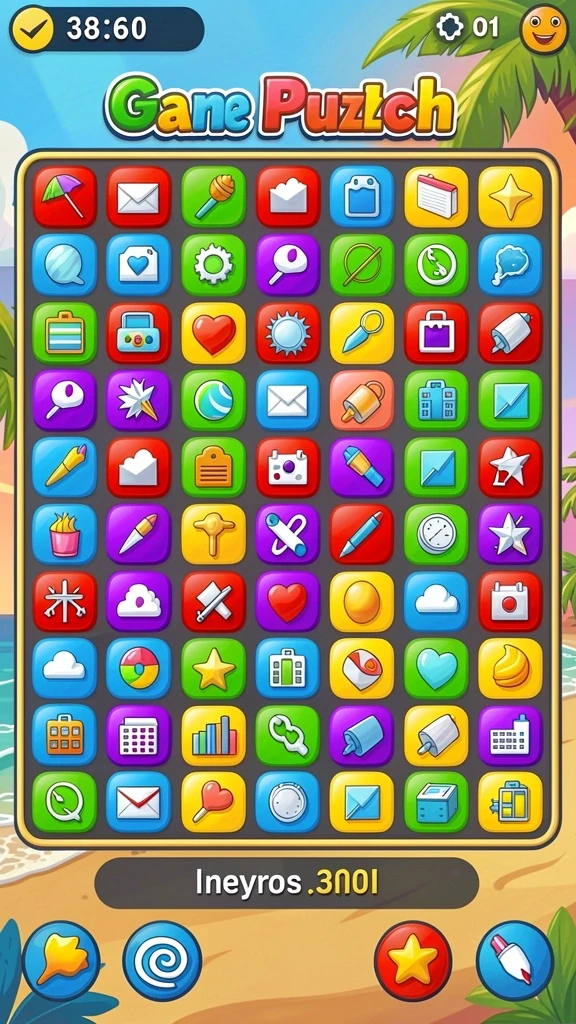Select the red sun tile

click(x=288, y=332)
